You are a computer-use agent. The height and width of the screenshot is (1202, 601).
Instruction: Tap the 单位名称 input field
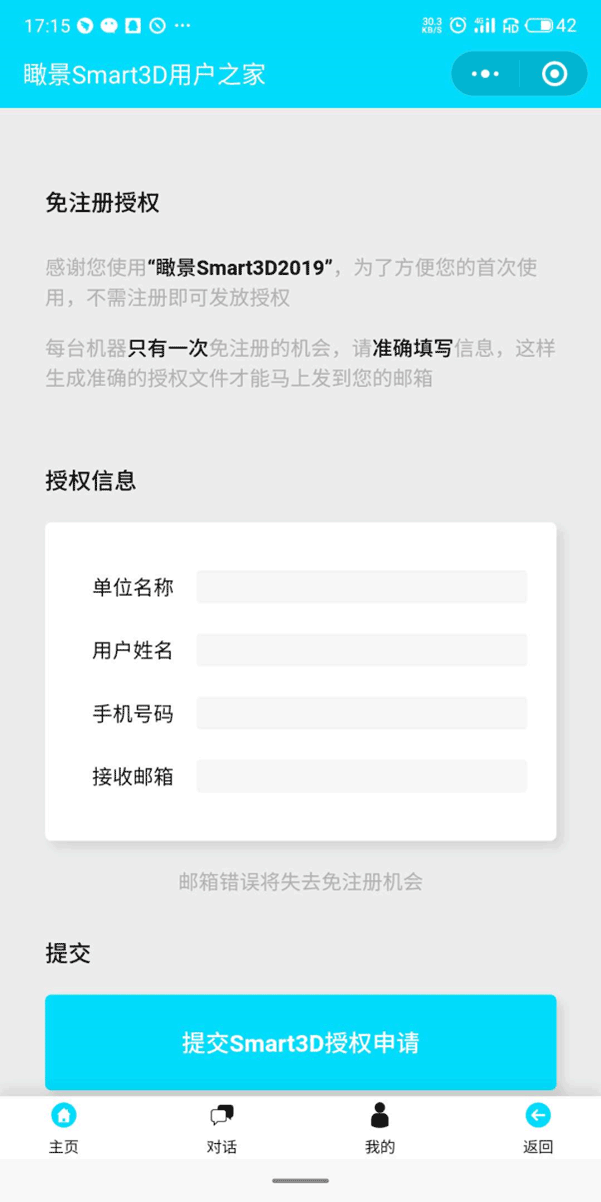click(362, 587)
